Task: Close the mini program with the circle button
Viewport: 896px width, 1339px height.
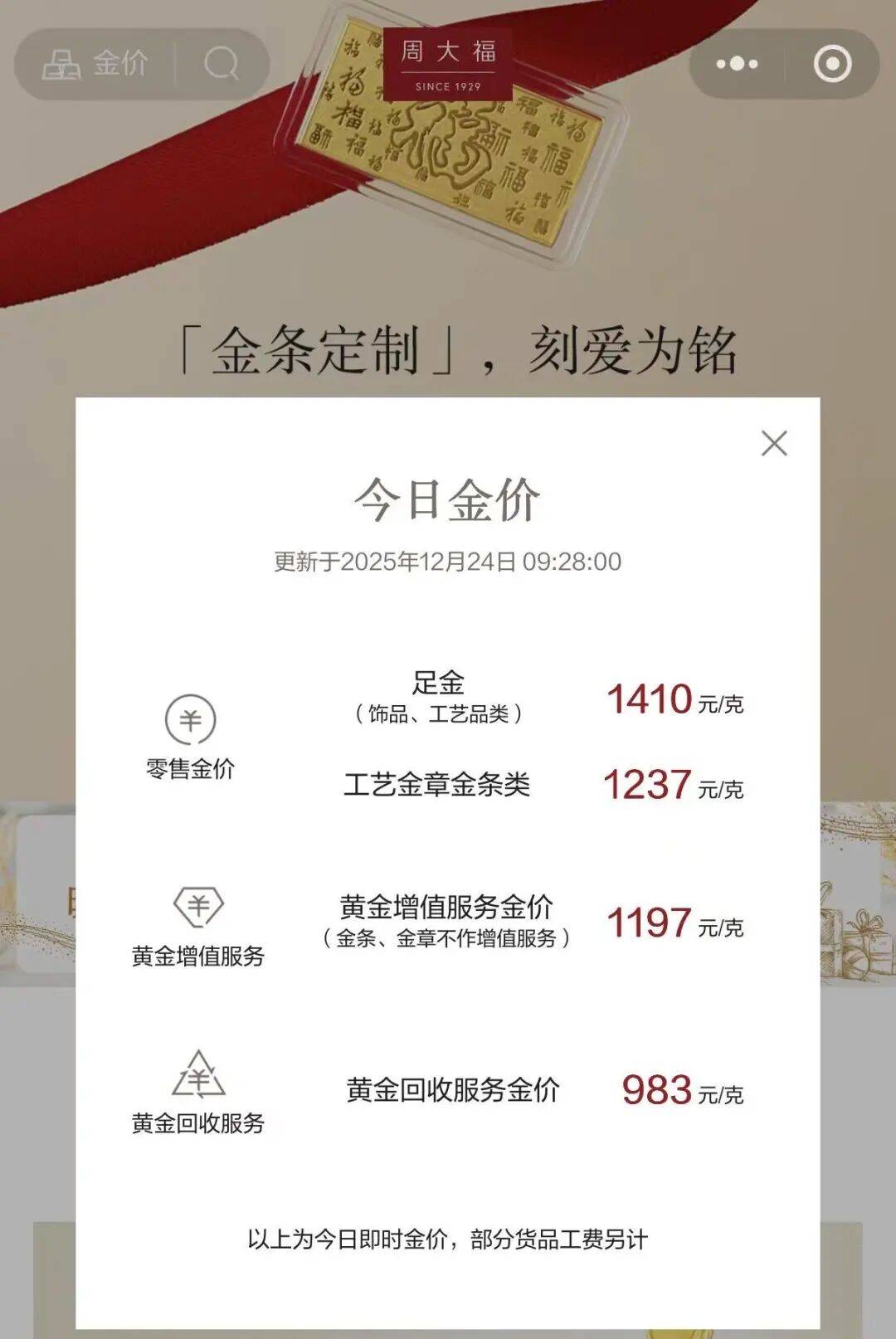Action: 832,64
